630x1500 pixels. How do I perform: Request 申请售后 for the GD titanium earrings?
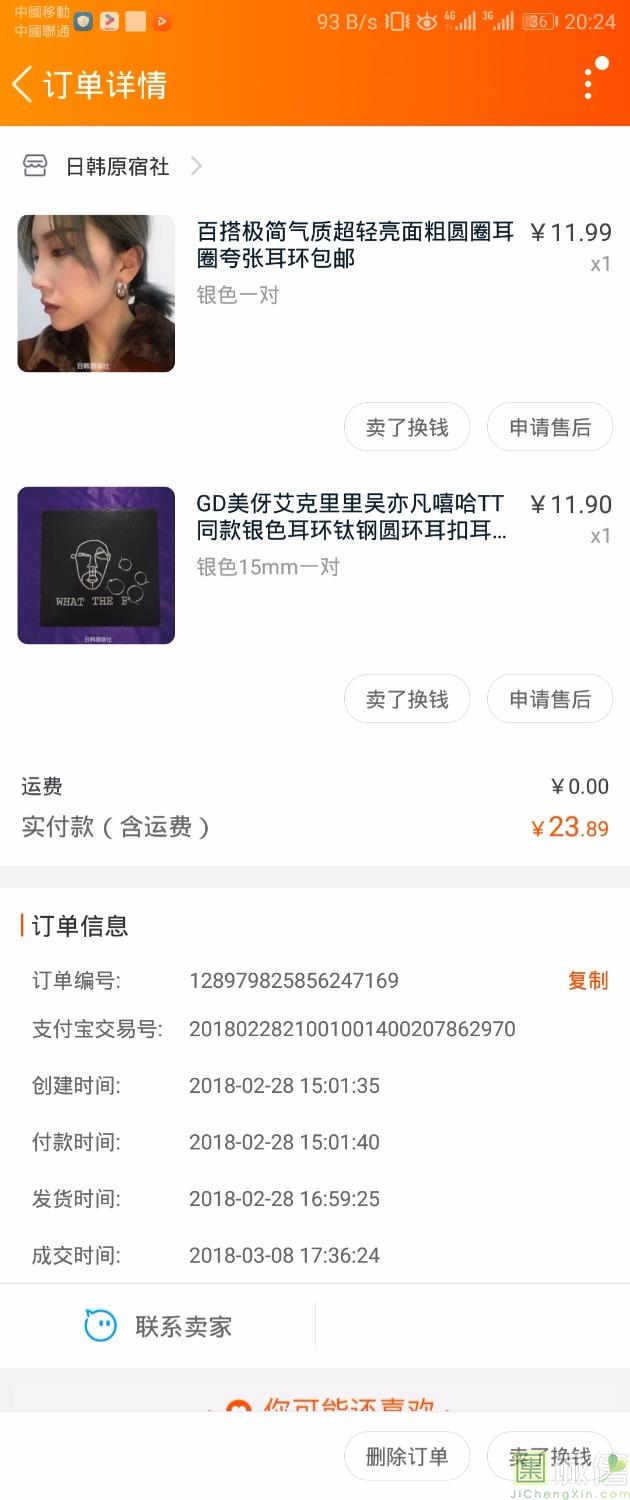(x=549, y=699)
